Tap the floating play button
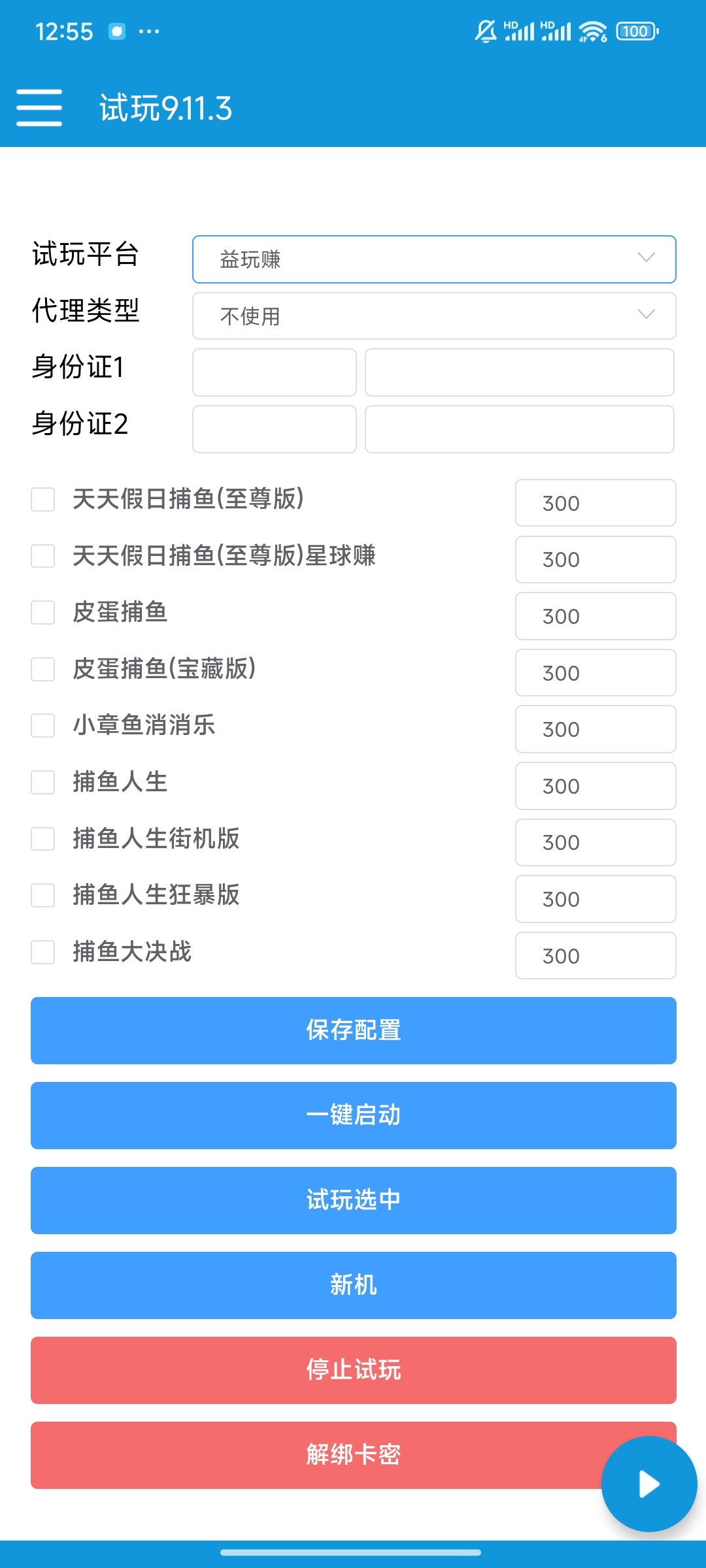 649,1484
